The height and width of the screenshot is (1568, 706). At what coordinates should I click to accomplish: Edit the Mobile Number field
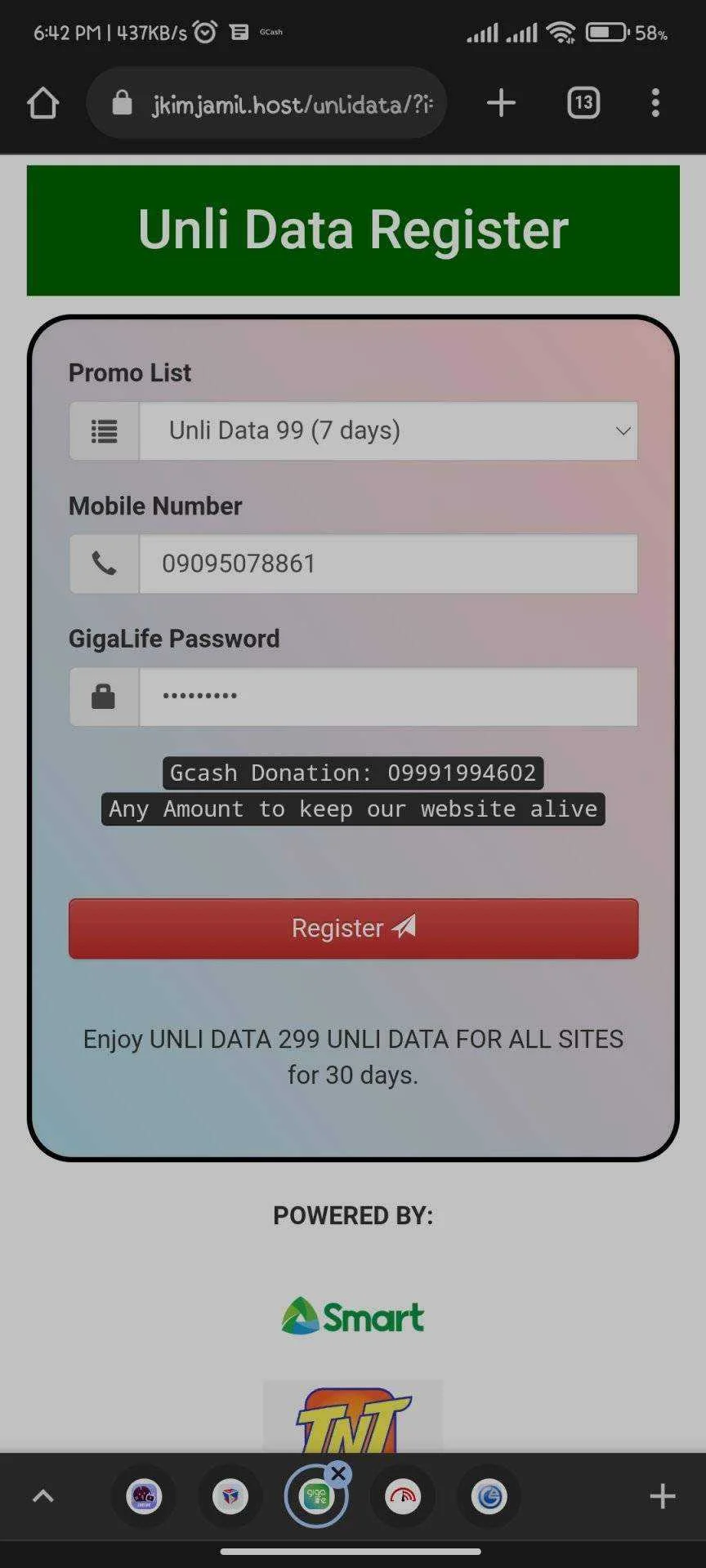[388, 563]
